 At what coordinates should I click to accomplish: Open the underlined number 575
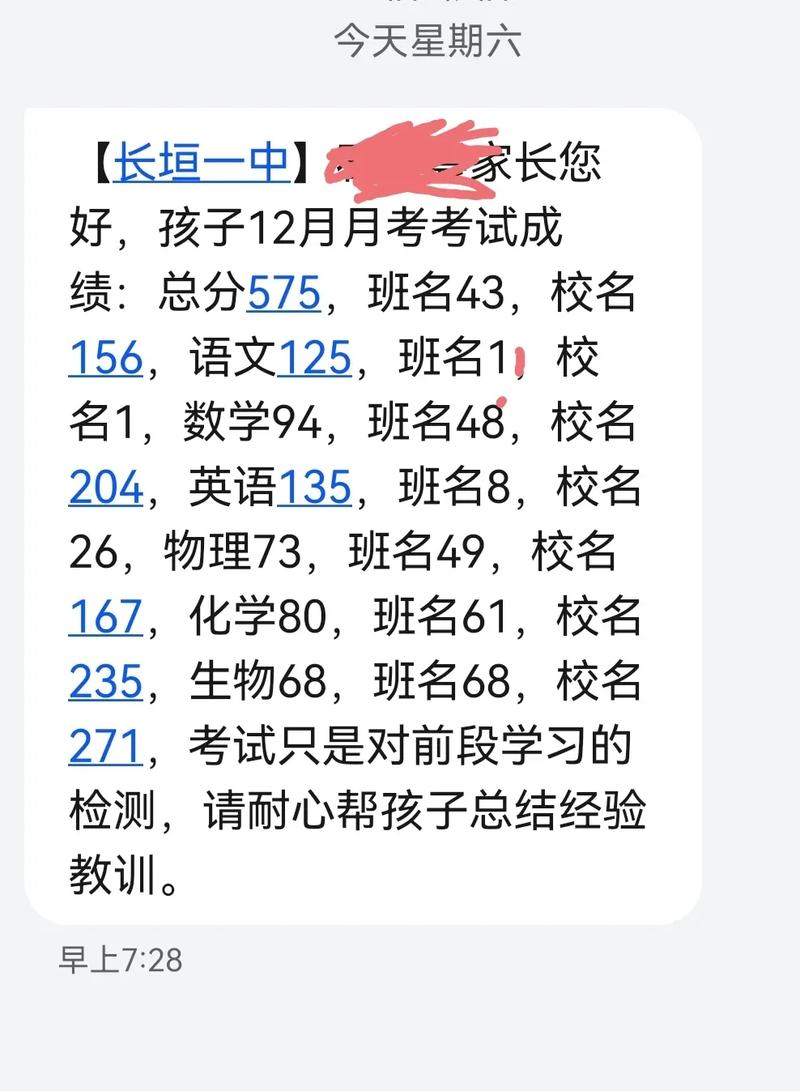[x=284, y=293]
